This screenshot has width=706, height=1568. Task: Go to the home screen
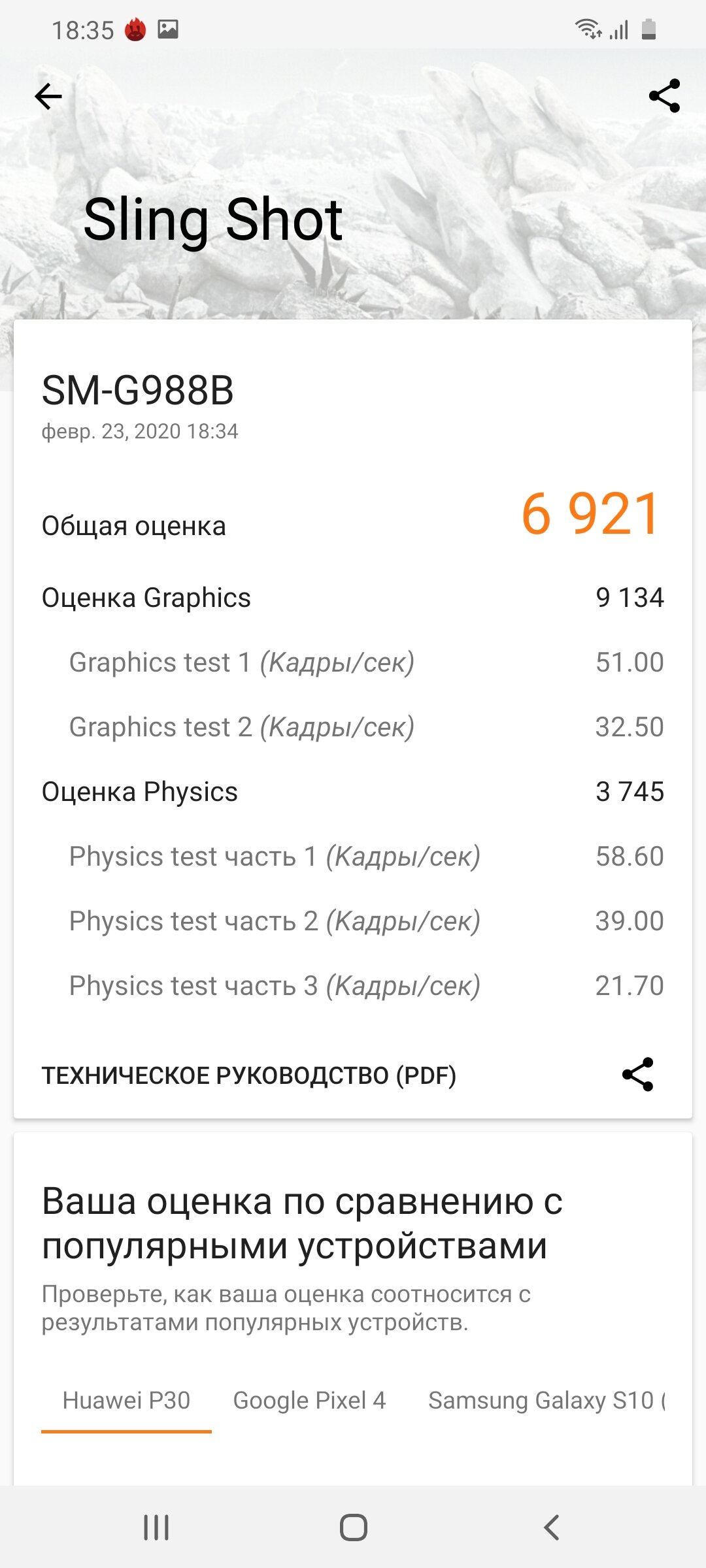click(x=353, y=1527)
